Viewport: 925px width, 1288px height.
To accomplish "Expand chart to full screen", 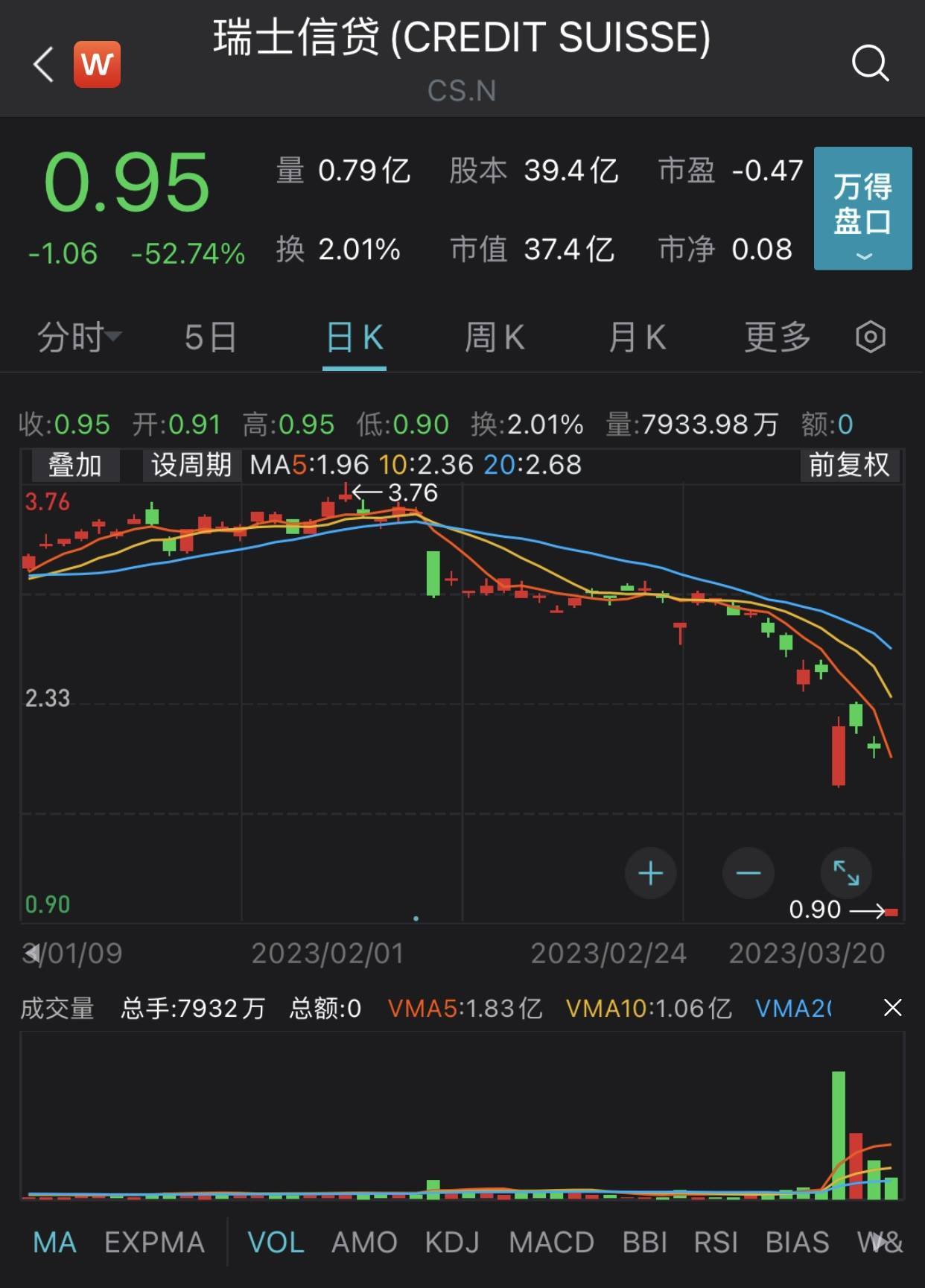I will 846,872.
